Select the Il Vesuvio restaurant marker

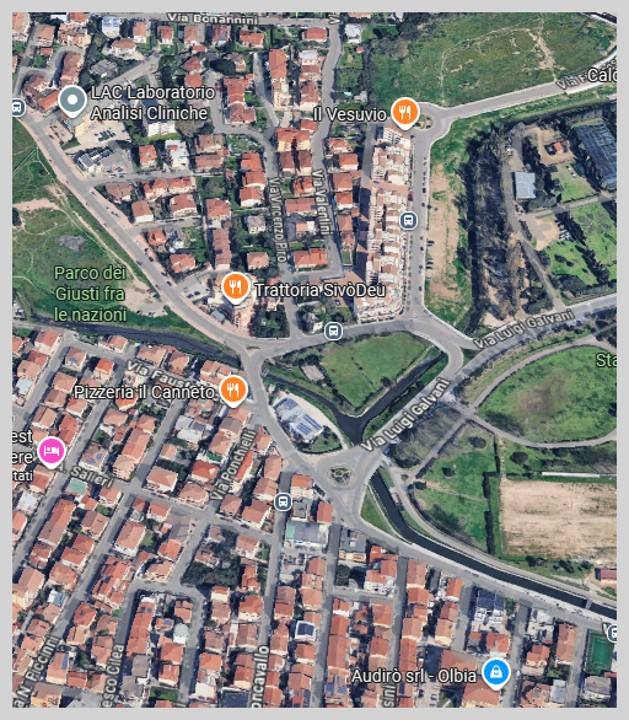tap(404, 113)
